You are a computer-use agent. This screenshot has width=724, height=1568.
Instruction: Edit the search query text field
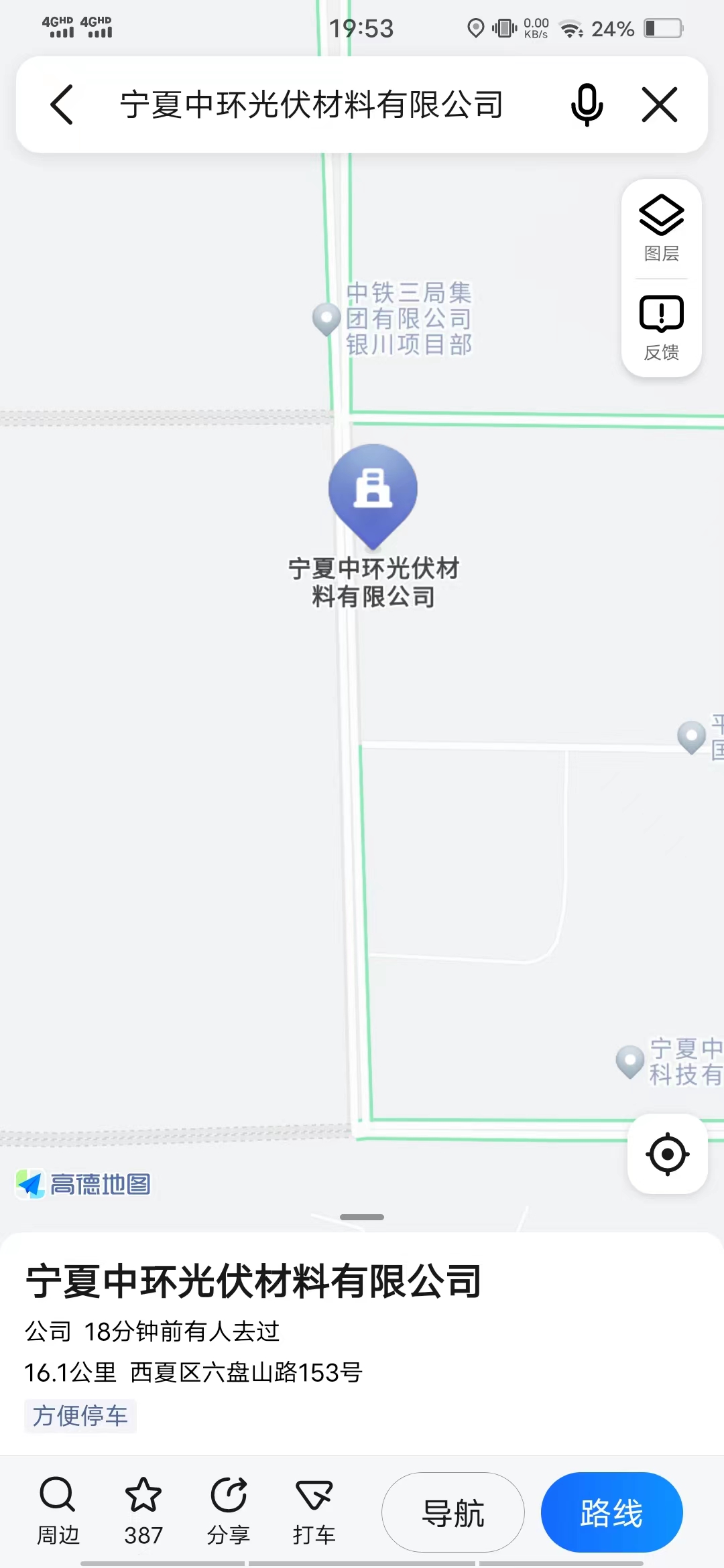tap(312, 105)
